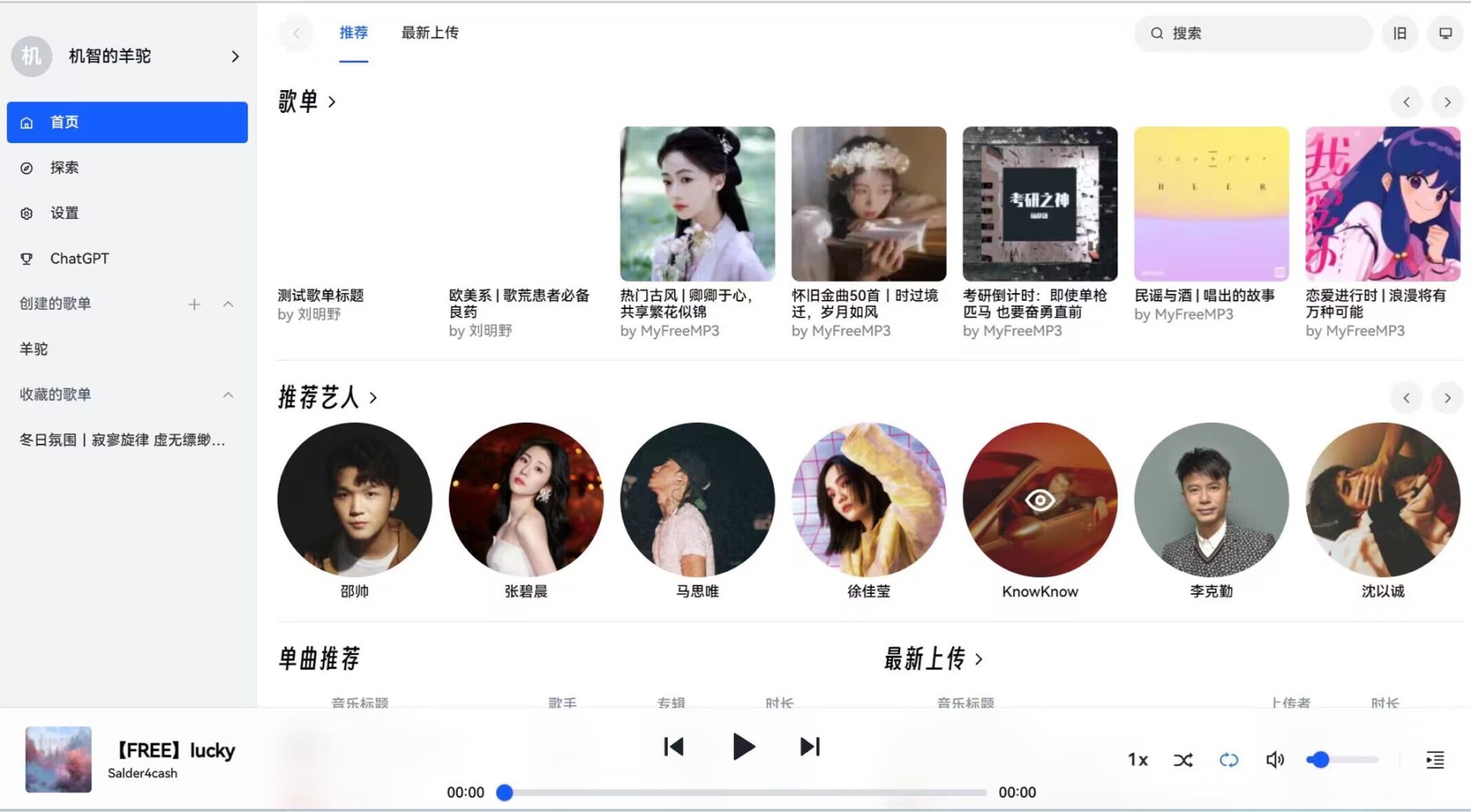This screenshot has width=1471, height=812.
Task: Toggle the repeat loop mode
Action: pos(1228,759)
